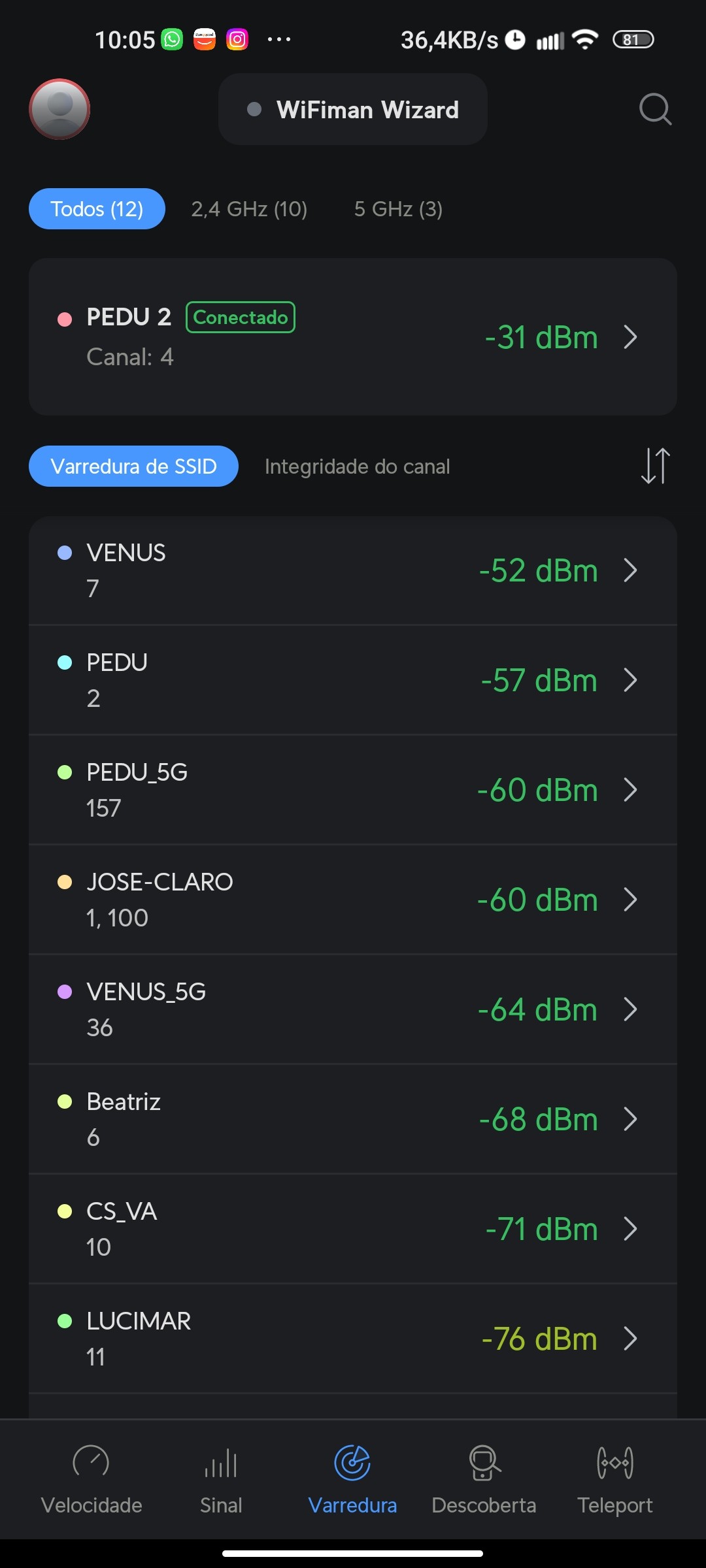
Task: Open connected network PEDU 2 details
Action: point(353,336)
